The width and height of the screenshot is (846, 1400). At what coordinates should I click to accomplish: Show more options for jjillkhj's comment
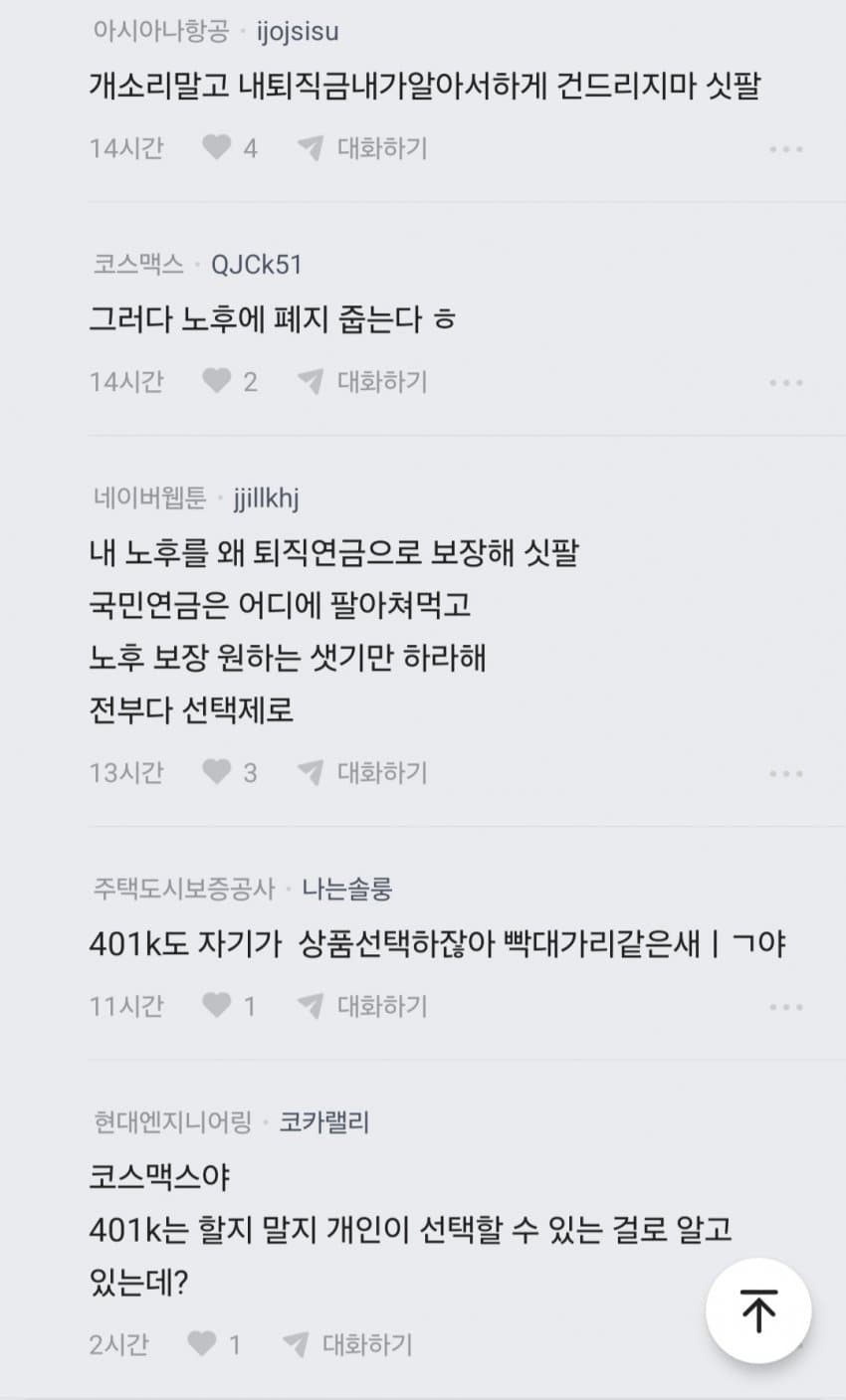point(785,773)
